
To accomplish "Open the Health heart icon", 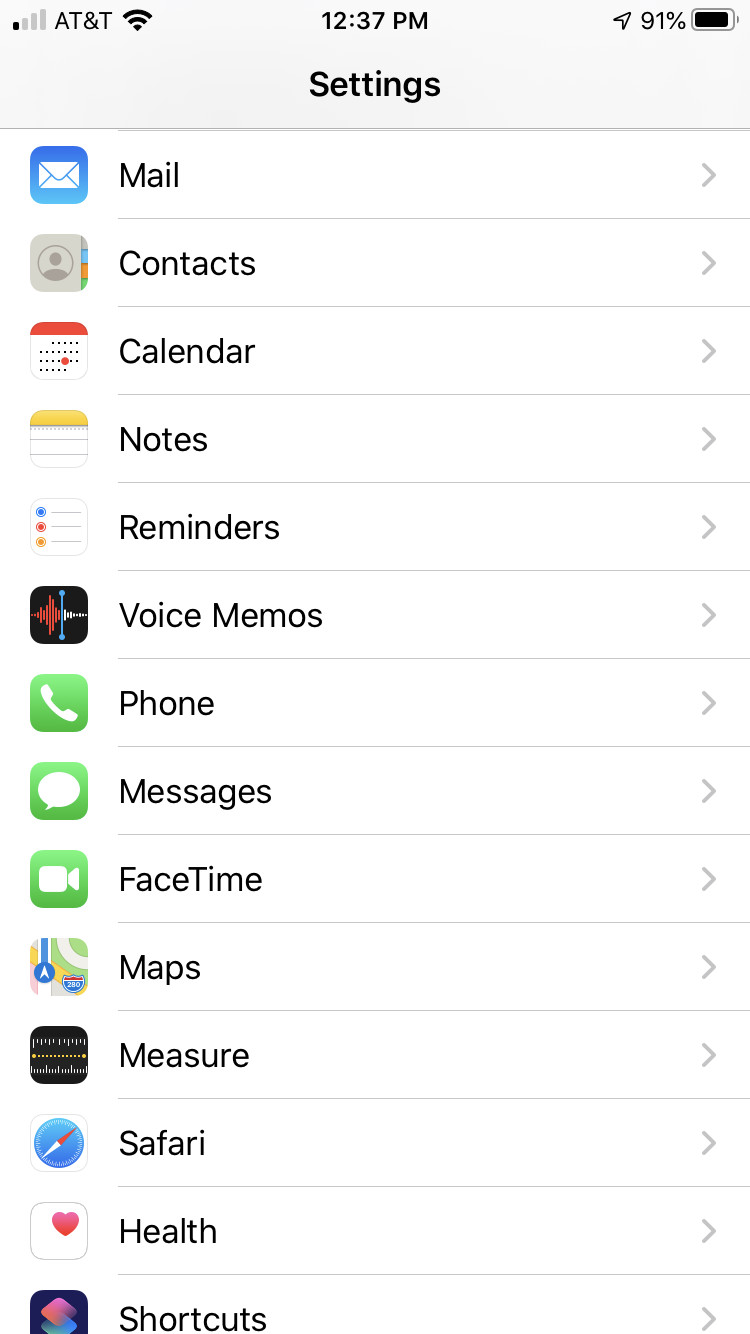I will coord(58,1231).
